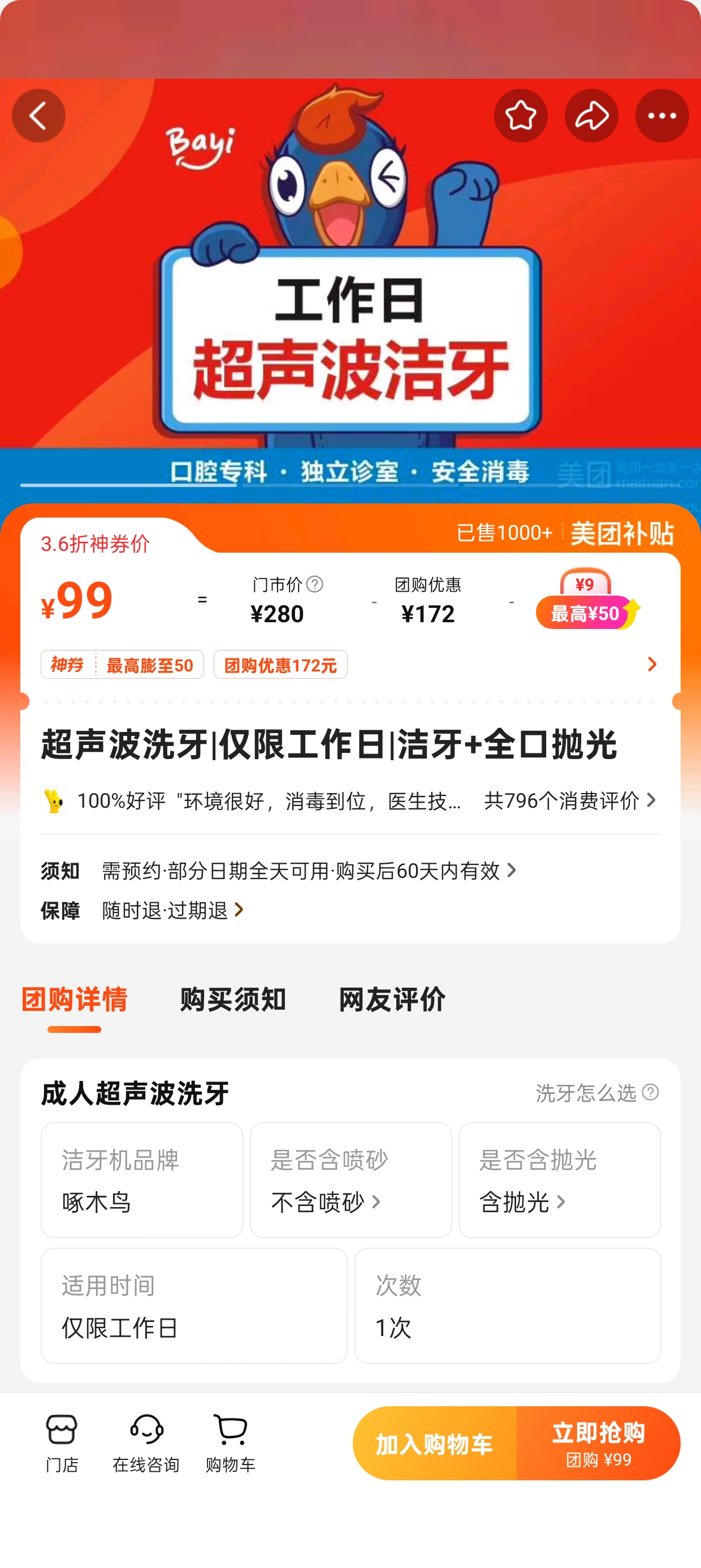
Task: Go back using the top-left arrow
Action: click(38, 115)
